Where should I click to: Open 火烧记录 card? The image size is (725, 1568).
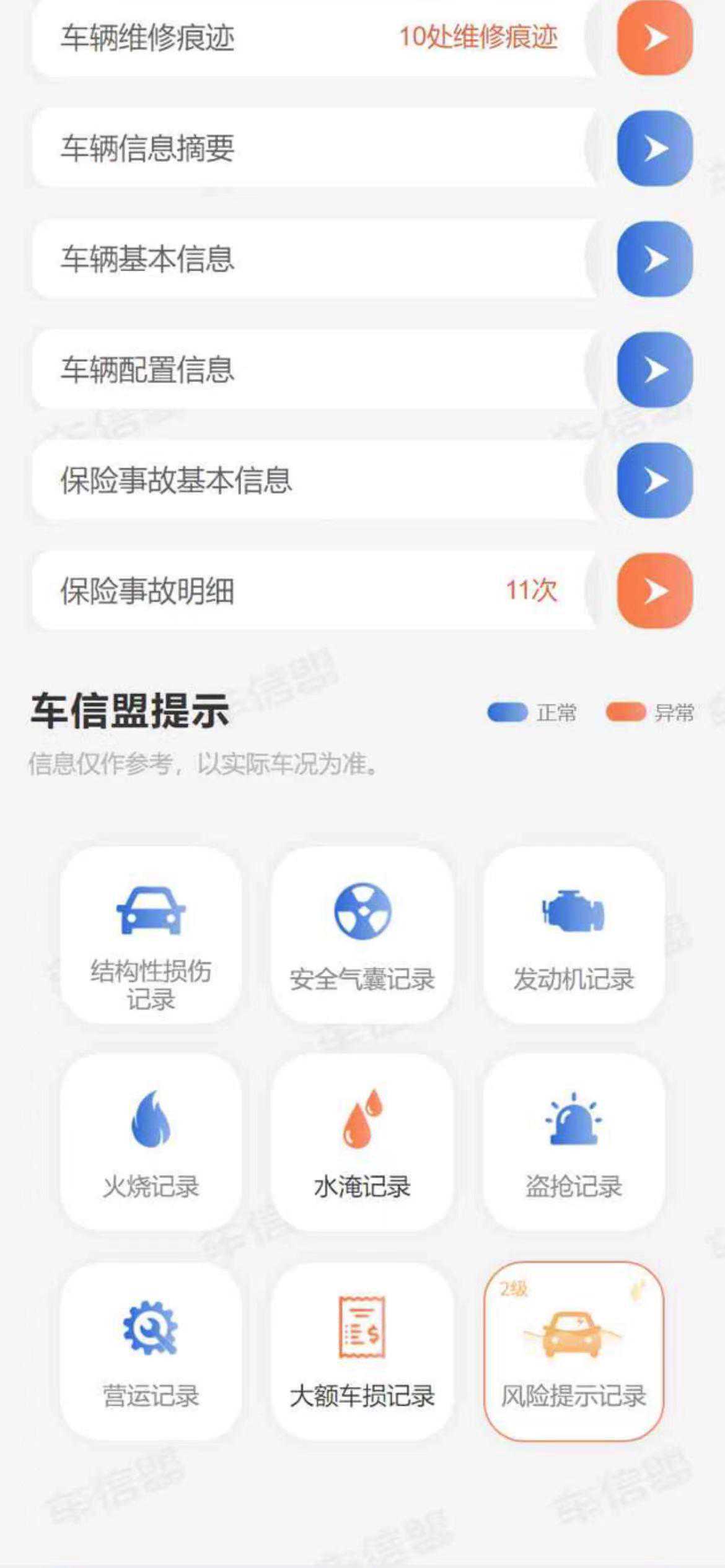click(151, 1143)
